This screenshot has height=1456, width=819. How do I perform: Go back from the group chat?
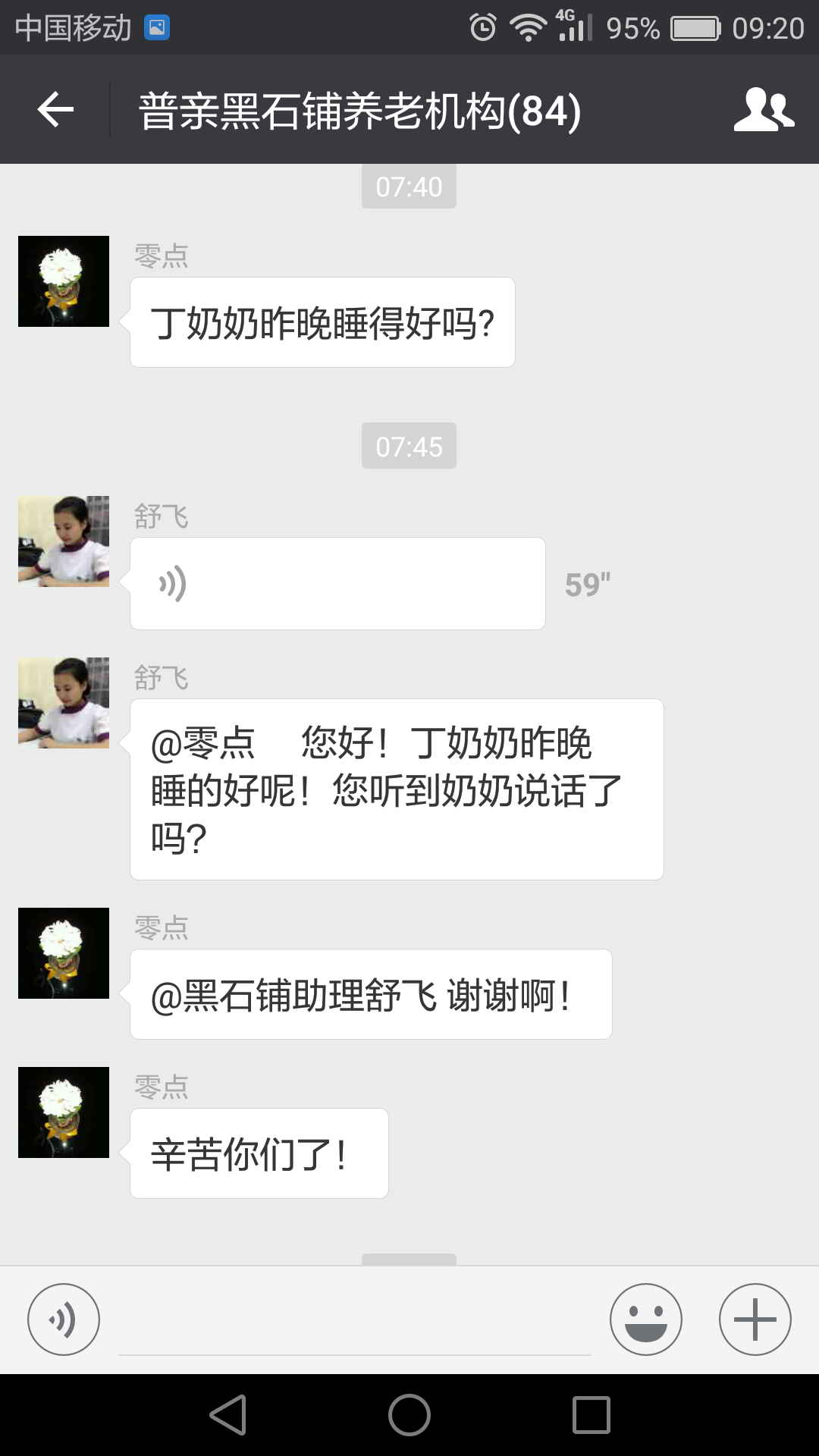tap(55, 110)
